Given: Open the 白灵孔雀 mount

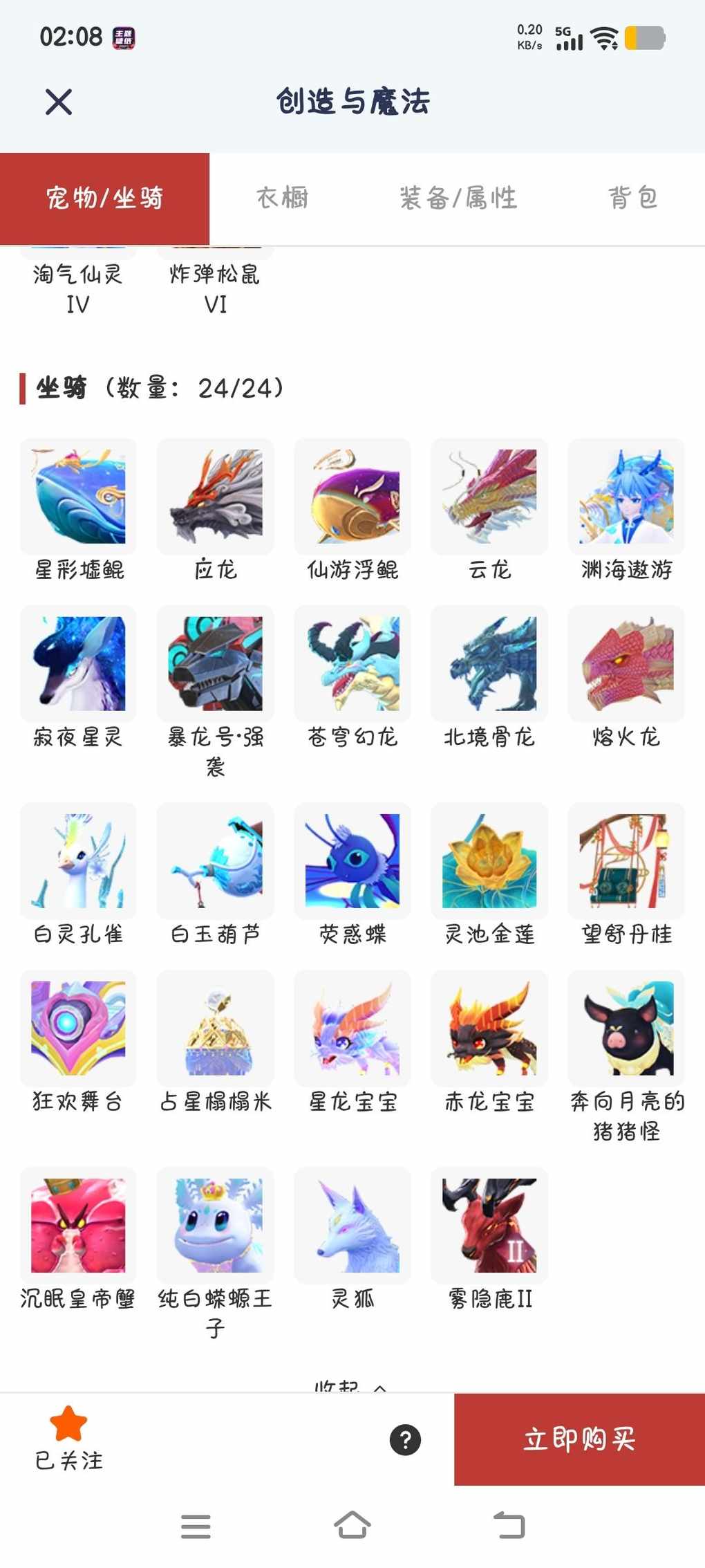Looking at the screenshot, I should [x=78, y=861].
